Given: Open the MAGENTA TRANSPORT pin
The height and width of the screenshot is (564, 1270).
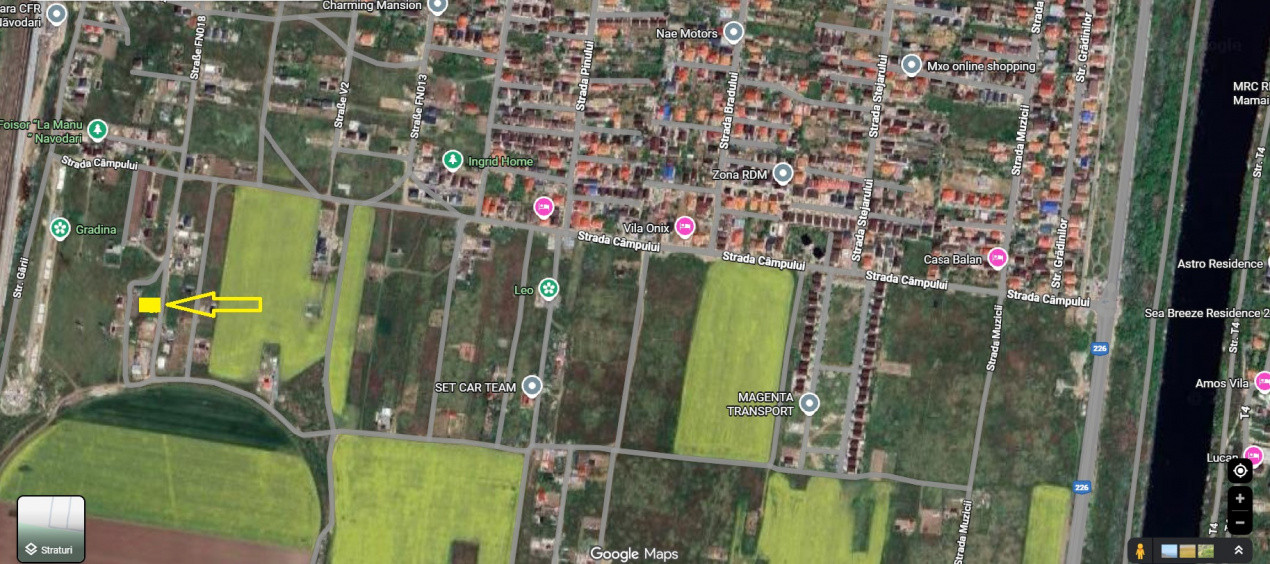Looking at the screenshot, I should click(809, 404).
